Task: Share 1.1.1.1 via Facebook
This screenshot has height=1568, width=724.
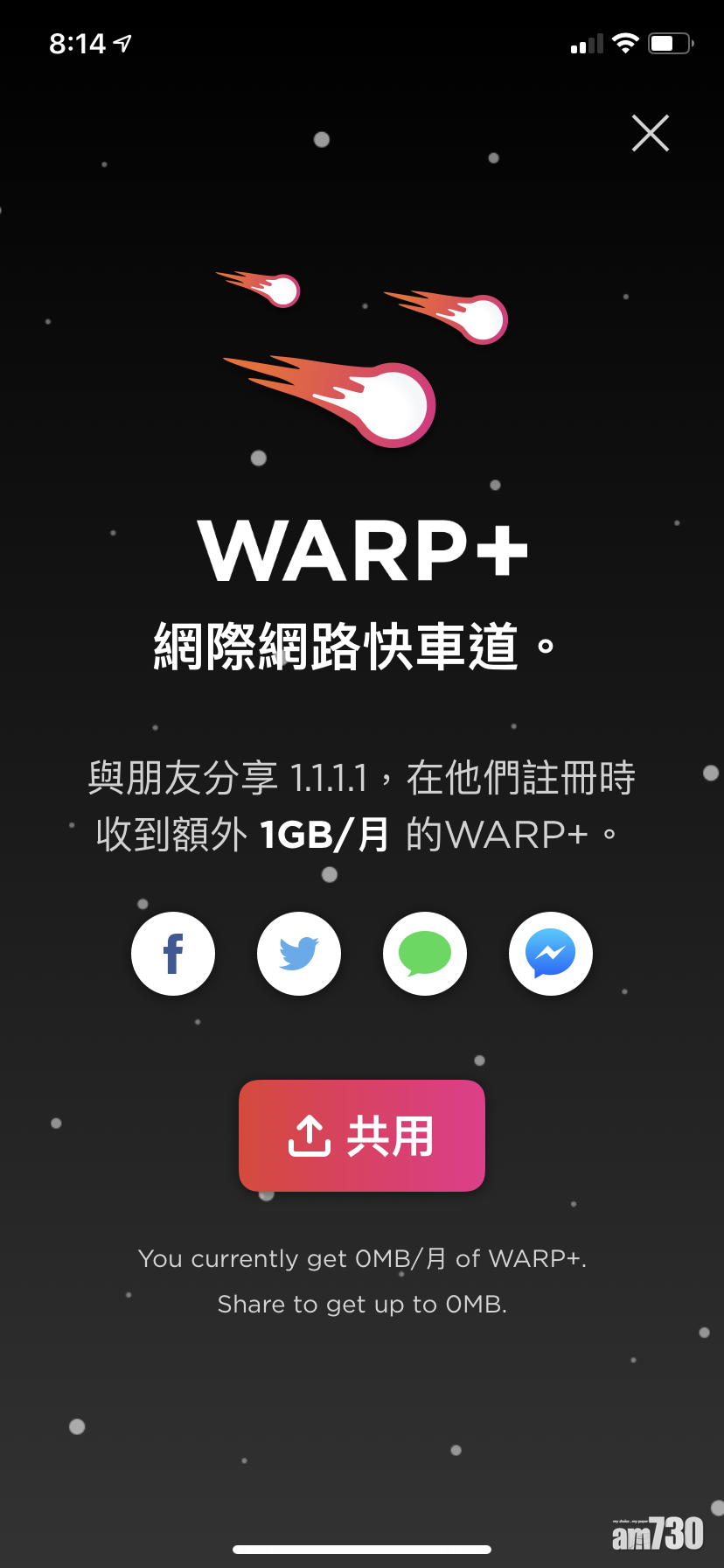Action: pos(173,954)
